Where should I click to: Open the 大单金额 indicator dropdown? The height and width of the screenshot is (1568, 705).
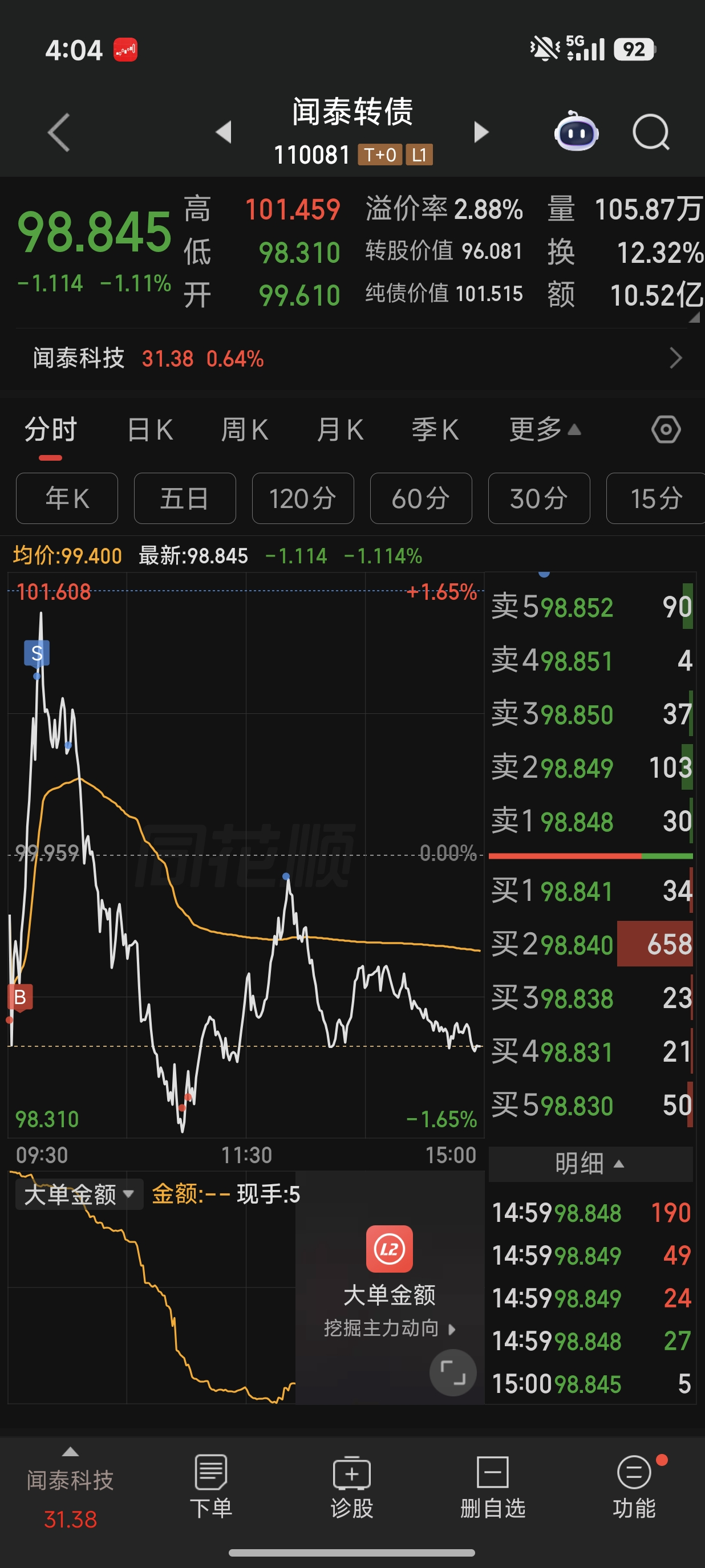coord(79,1195)
